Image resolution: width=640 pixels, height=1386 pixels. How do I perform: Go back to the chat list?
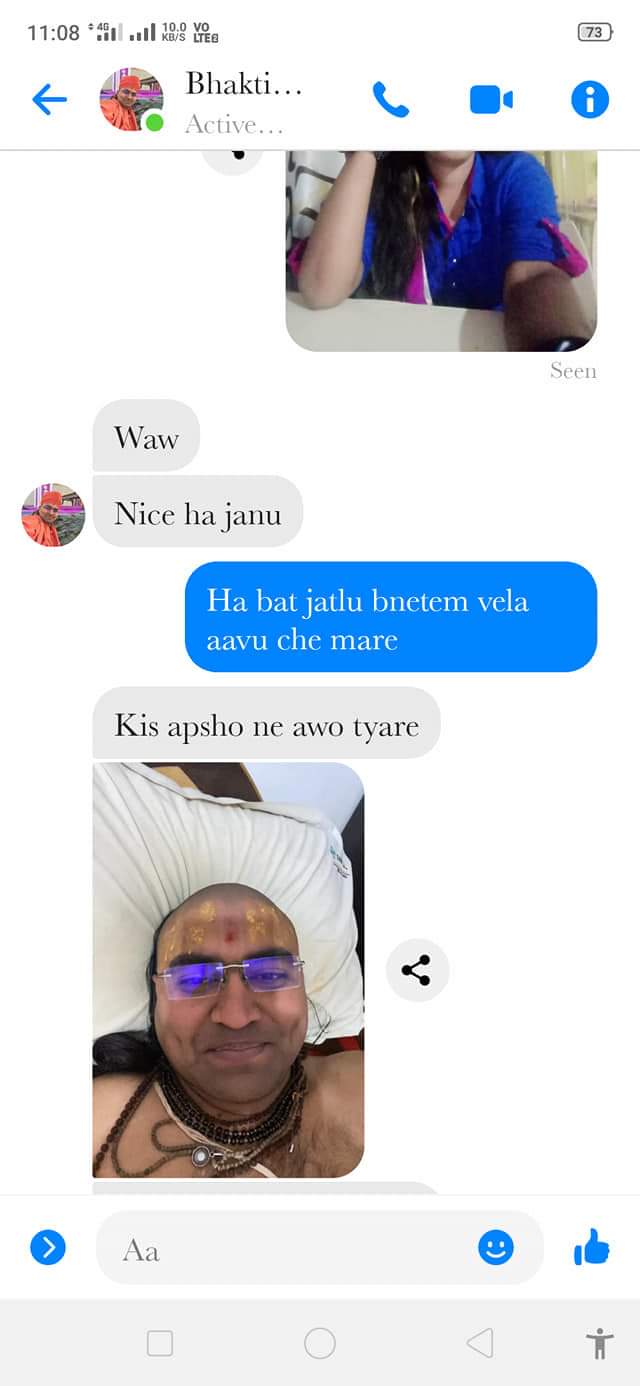click(49, 99)
